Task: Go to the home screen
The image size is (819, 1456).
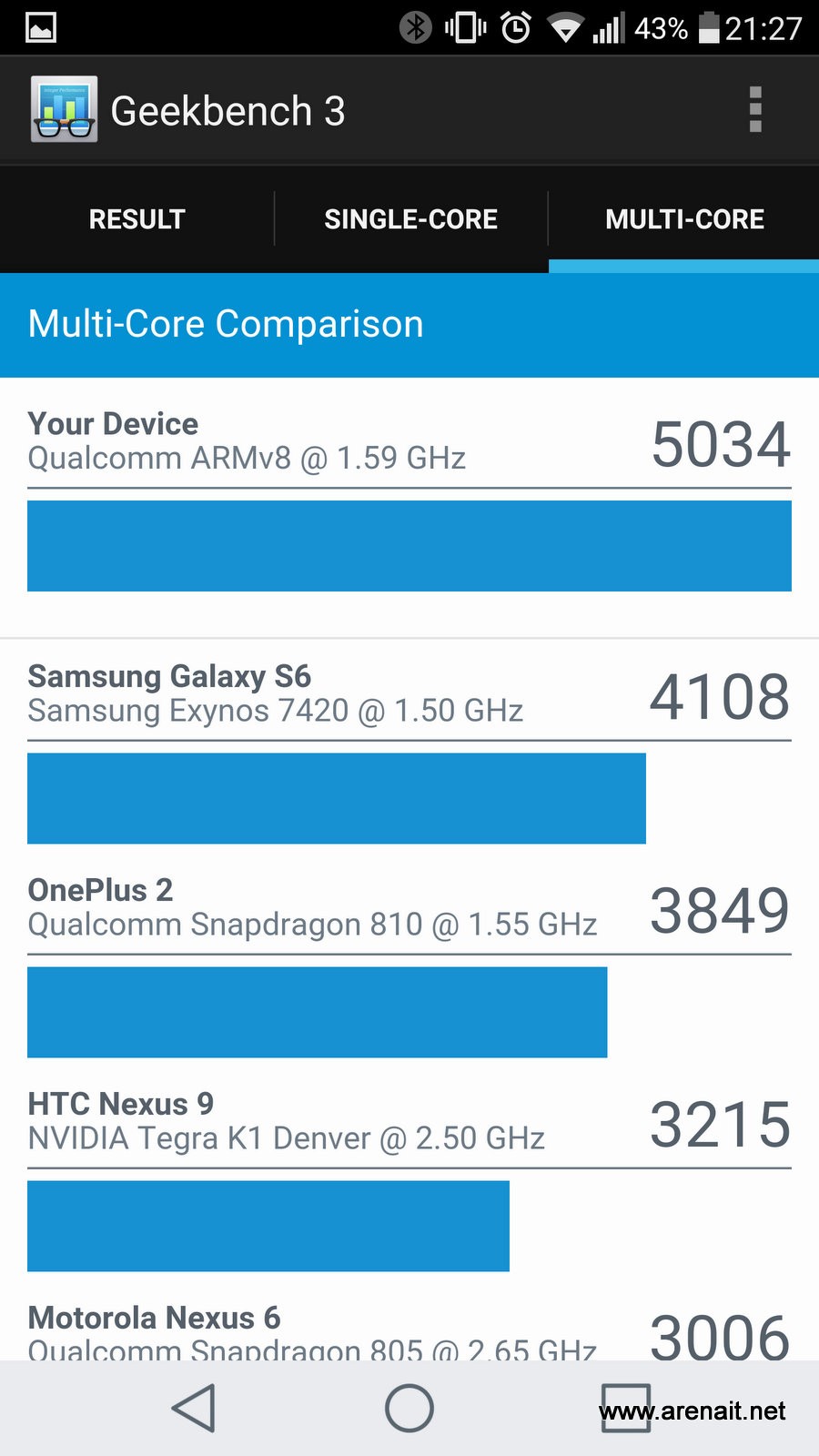Action: 409,1408
